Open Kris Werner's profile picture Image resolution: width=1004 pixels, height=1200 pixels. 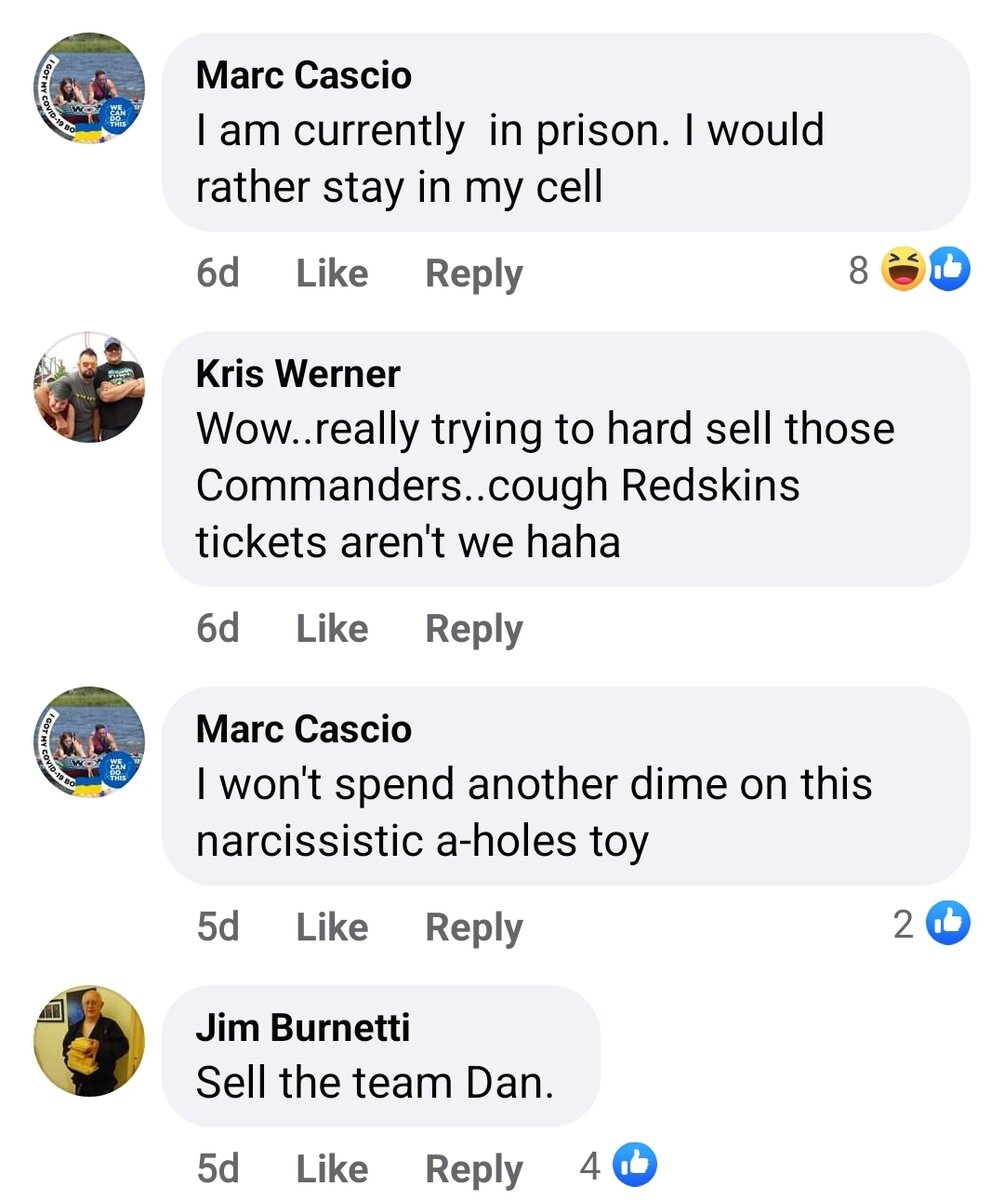(x=89, y=387)
